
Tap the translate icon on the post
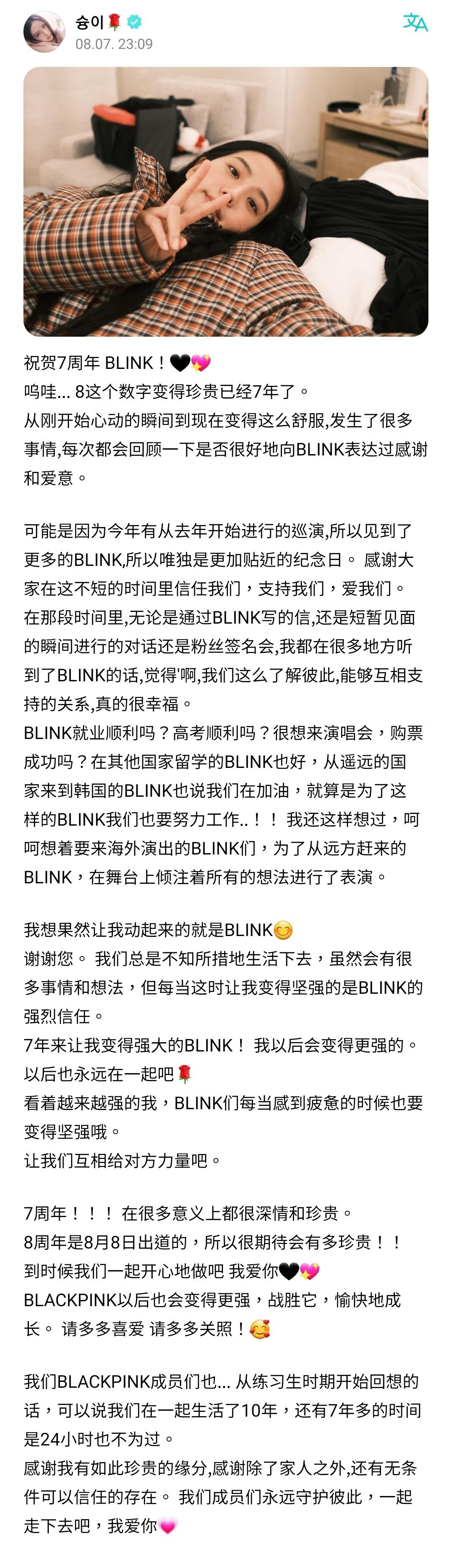click(415, 24)
